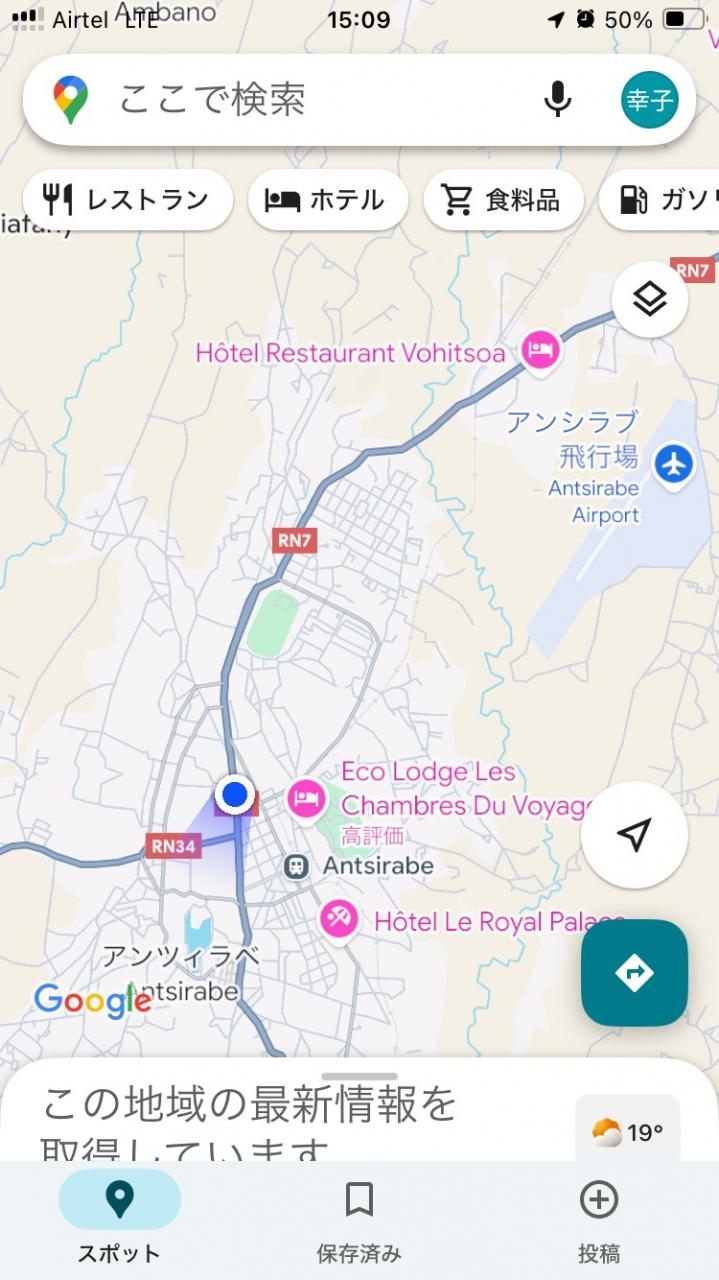Select the ホテル filter chip
The image size is (719, 1280).
coord(327,200)
